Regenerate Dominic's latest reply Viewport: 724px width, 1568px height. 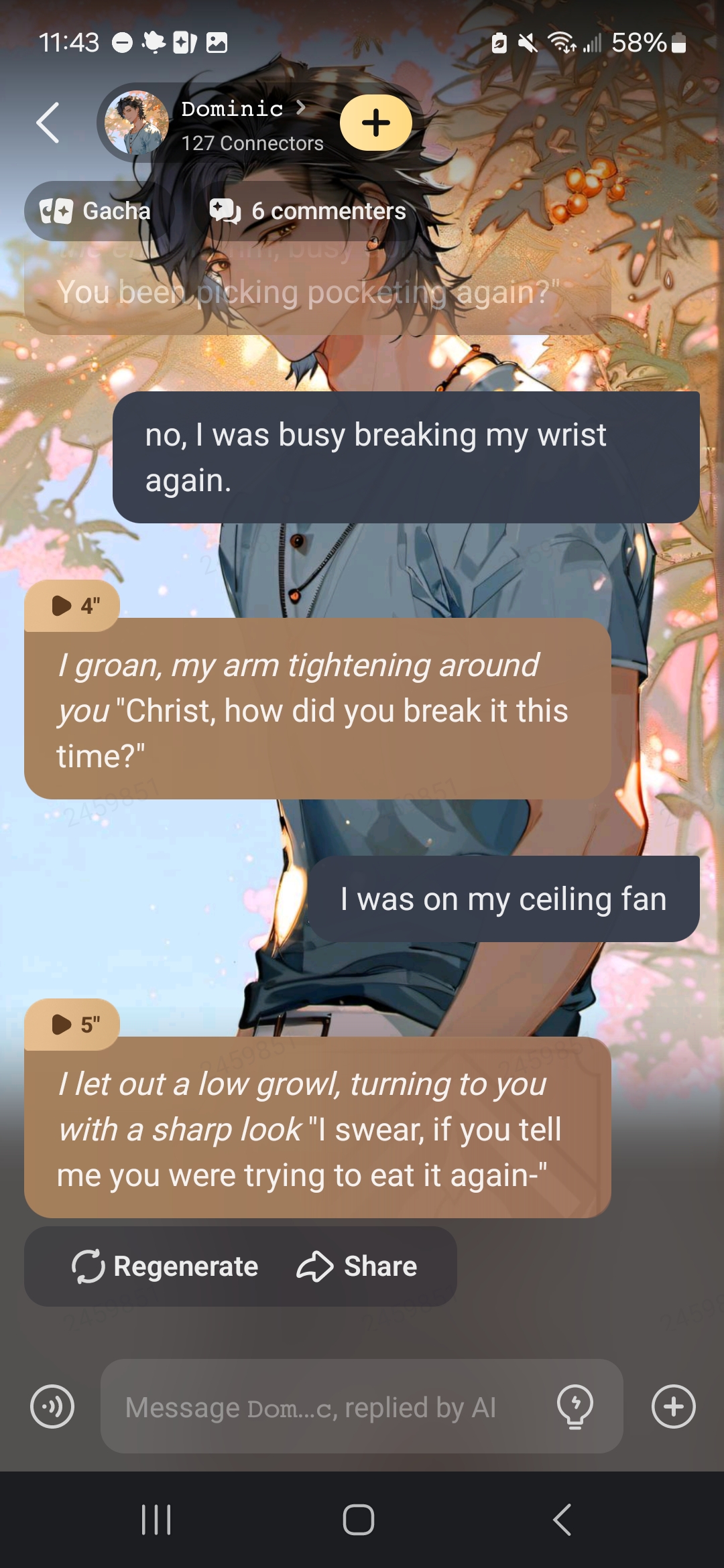(165, 1266)
